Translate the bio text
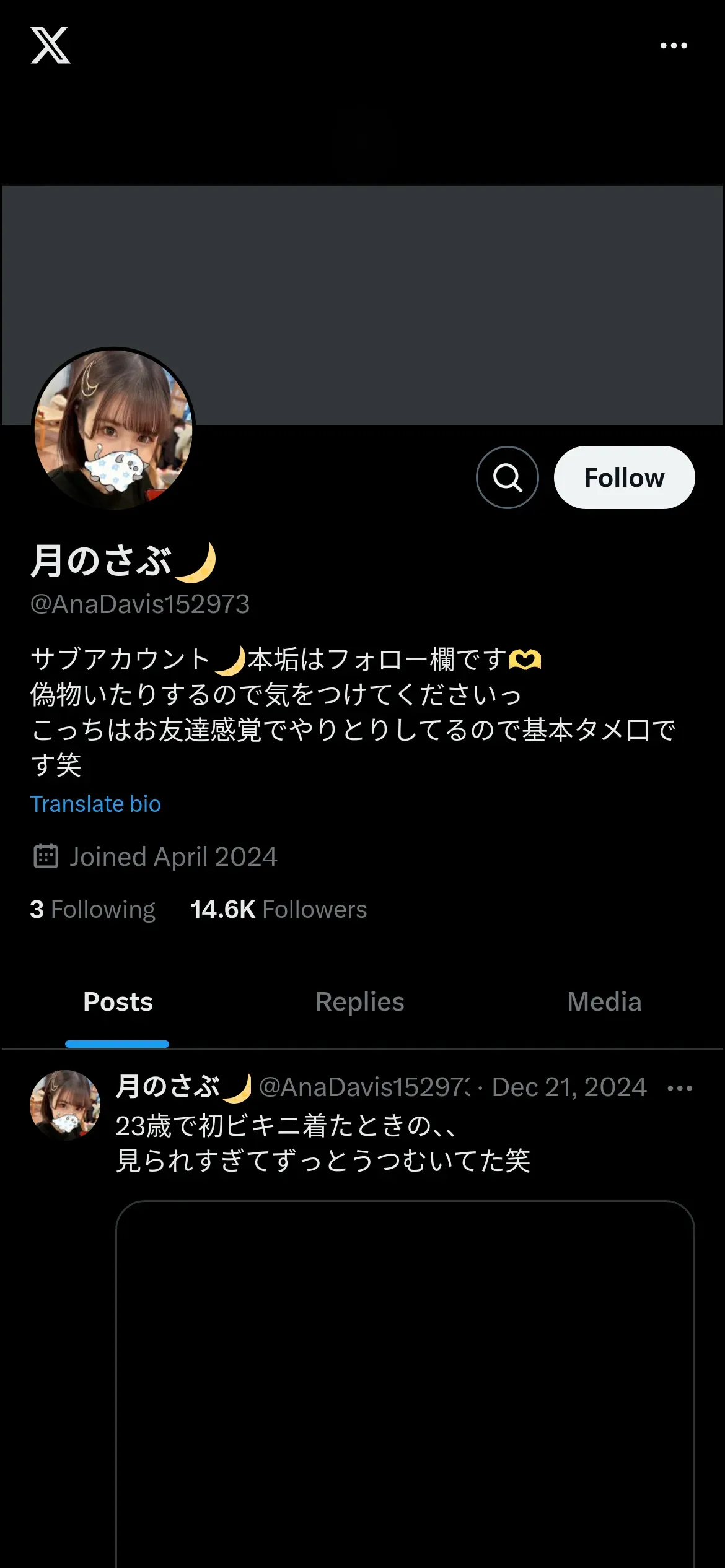 click(x=95, y=804)
